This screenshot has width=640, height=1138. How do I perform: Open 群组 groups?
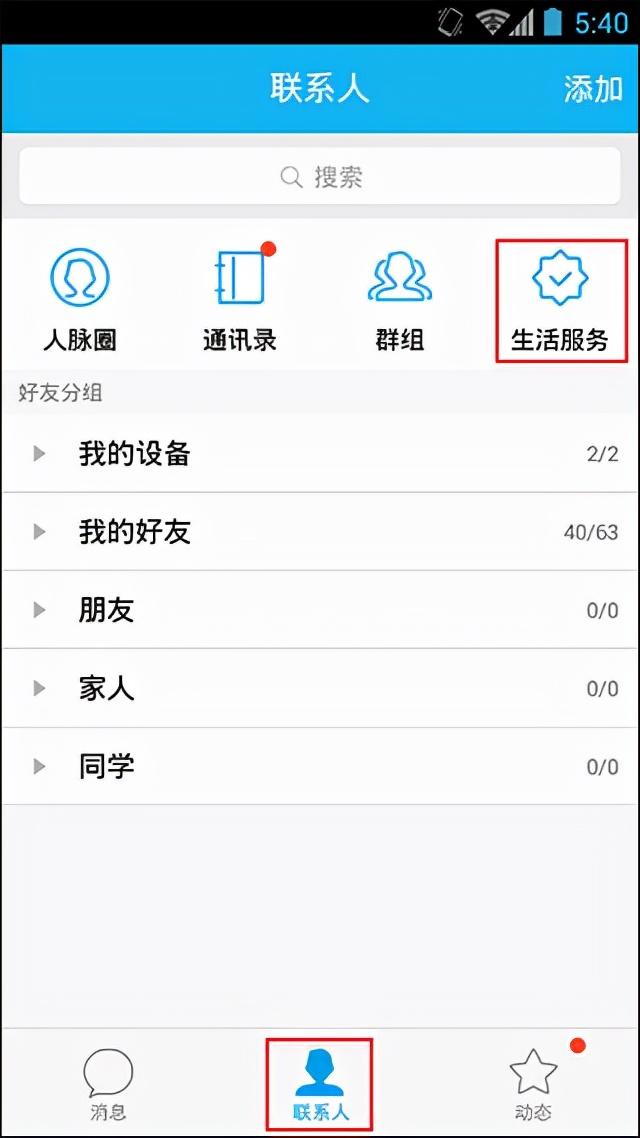click(400, 300)
